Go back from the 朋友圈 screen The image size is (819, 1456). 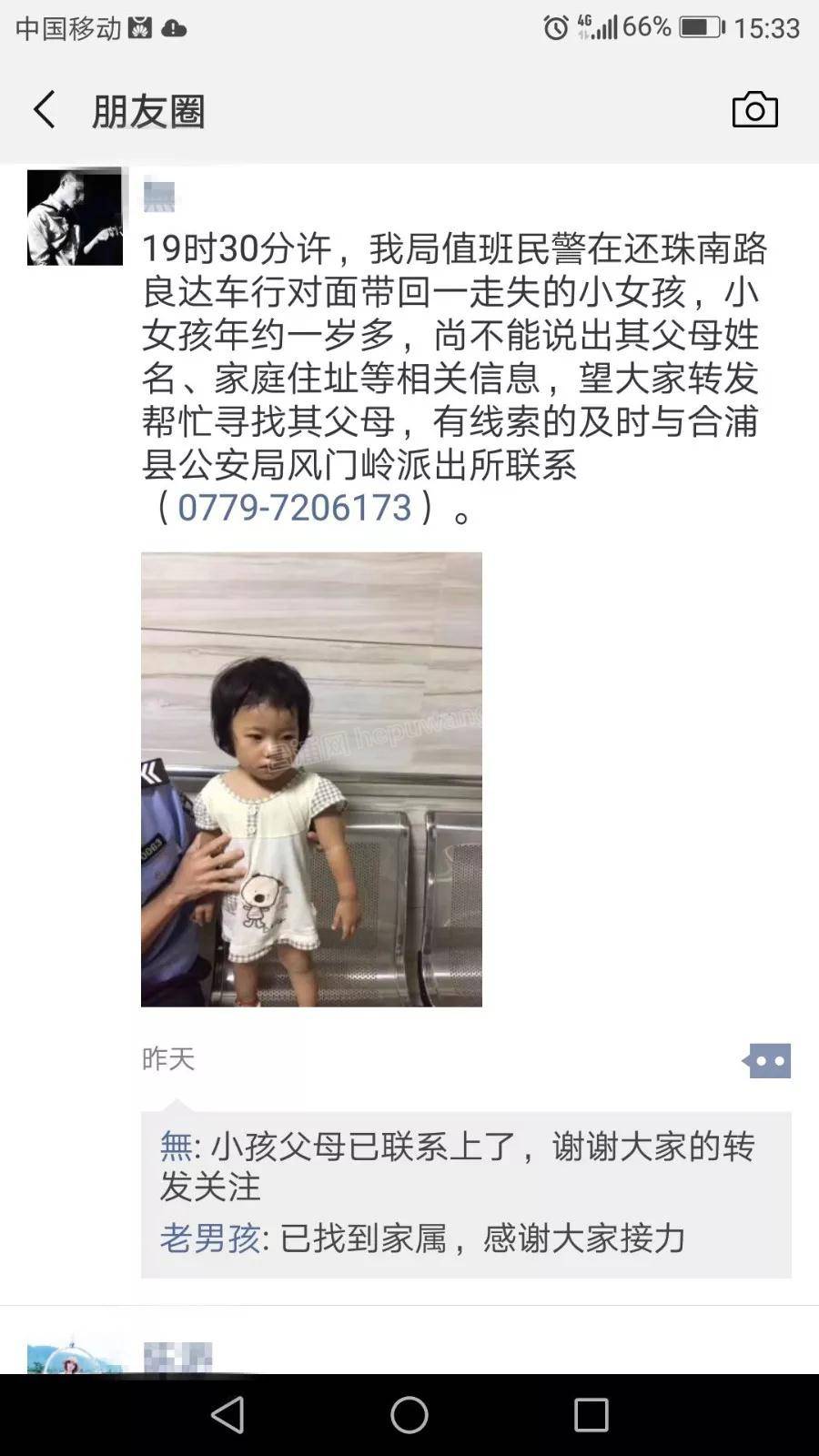[44, 110]
